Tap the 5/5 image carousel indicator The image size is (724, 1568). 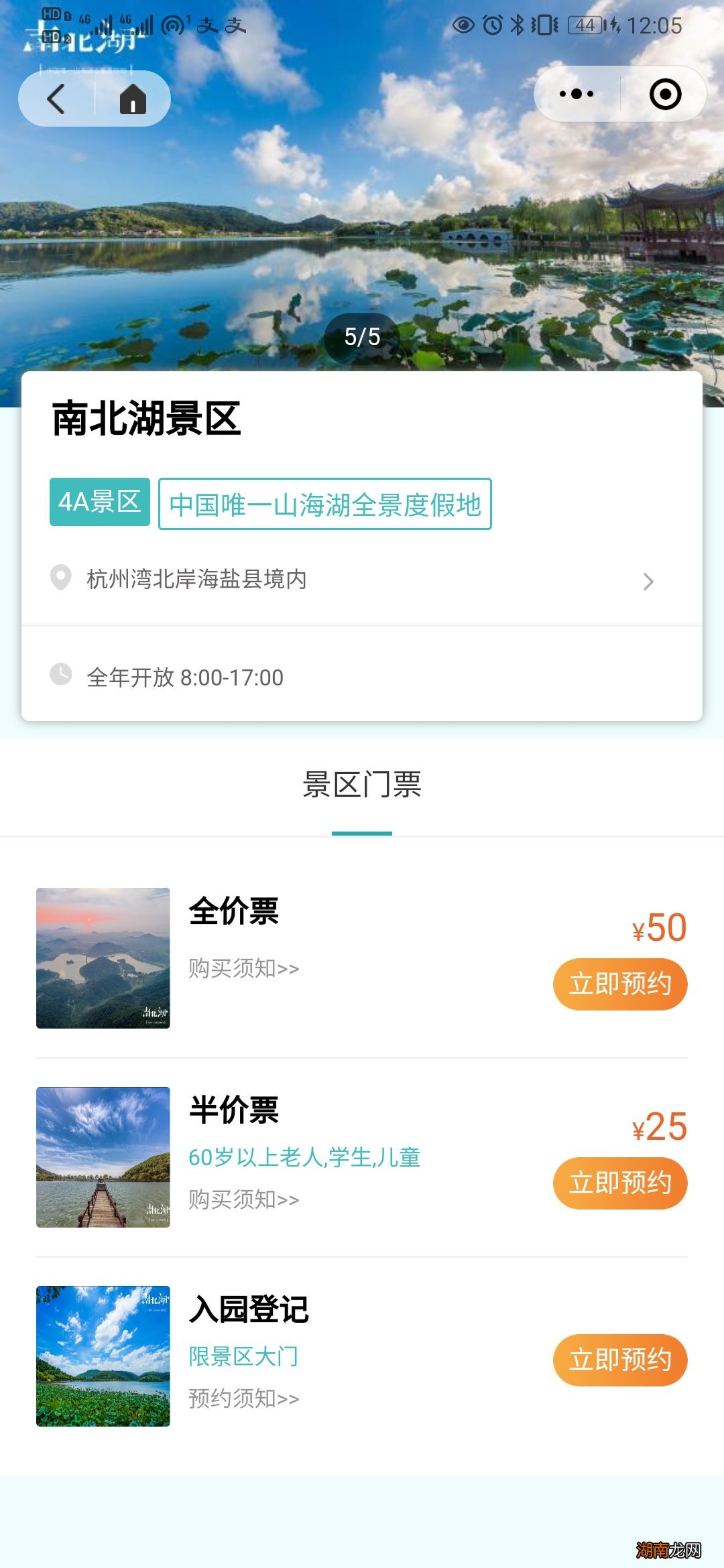click(x=362, y=337)
